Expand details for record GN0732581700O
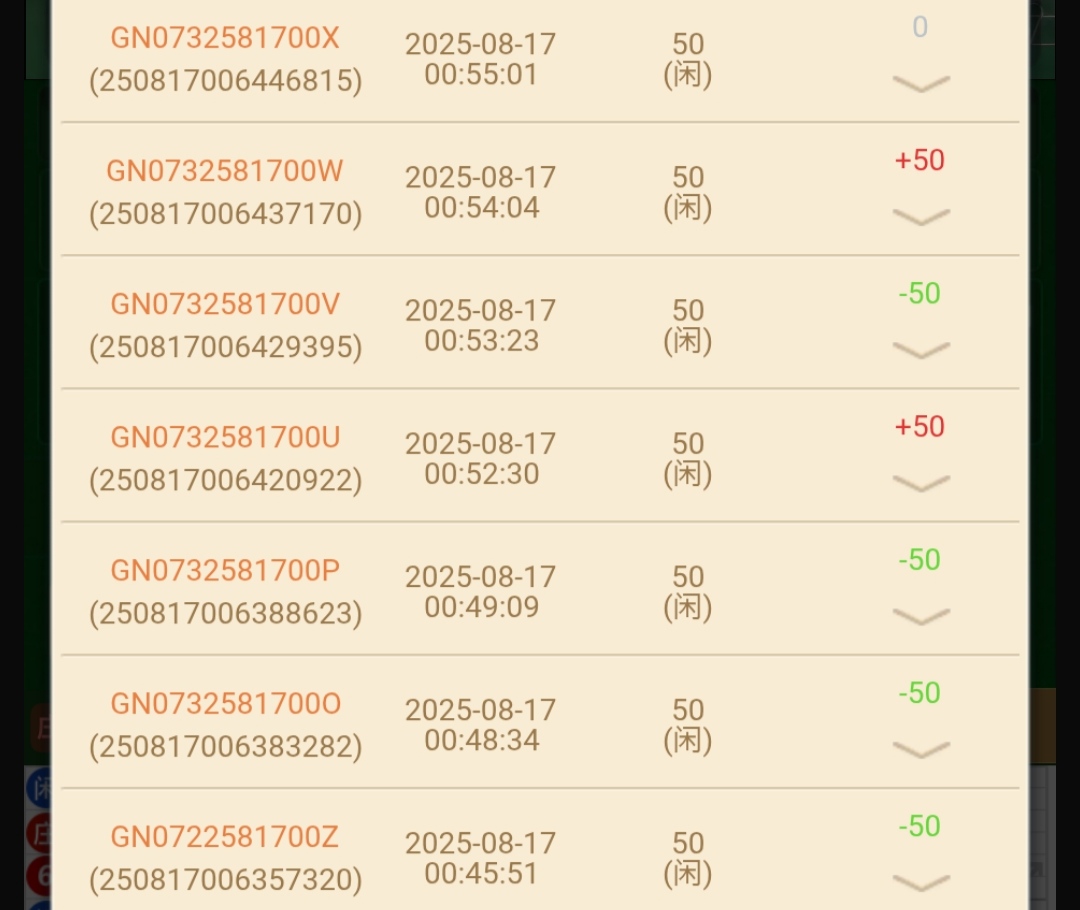This screenshot has width=1080, height=910. click(920, 750)
